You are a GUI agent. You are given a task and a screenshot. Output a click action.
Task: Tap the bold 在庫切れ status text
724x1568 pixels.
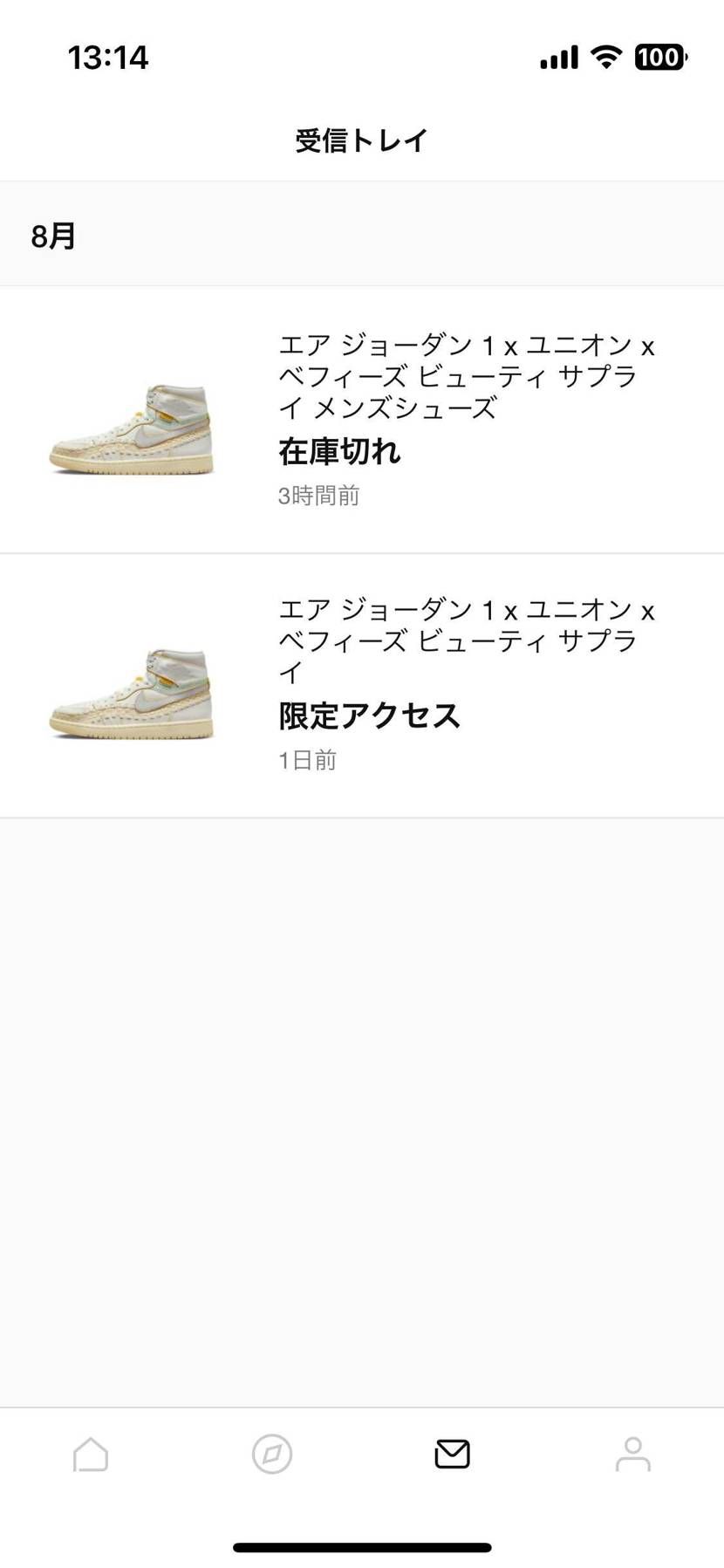339,453
